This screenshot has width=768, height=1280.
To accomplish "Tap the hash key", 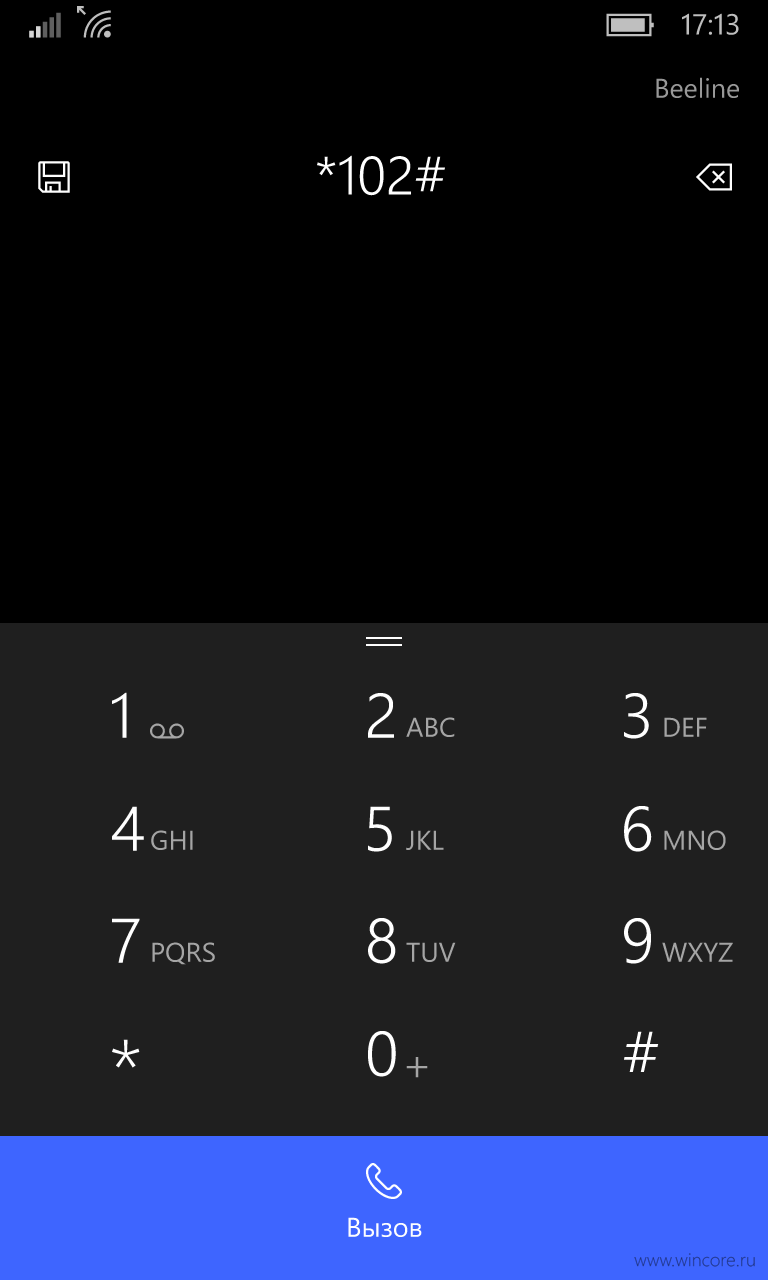I will coord(640,1054).
